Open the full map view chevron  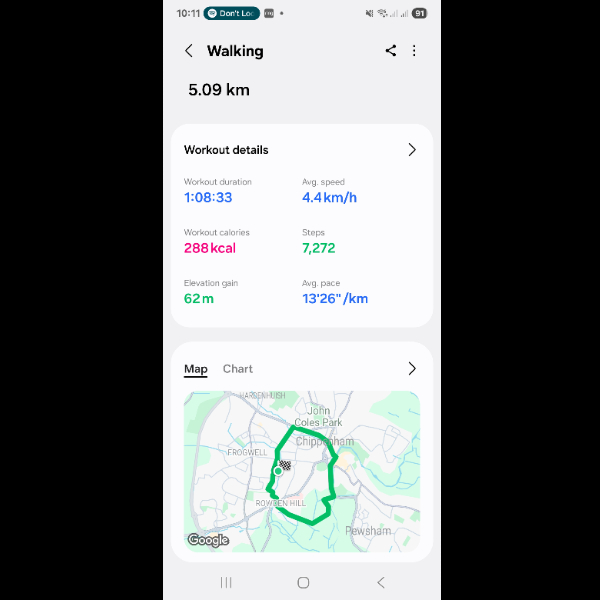click(411, 369)
